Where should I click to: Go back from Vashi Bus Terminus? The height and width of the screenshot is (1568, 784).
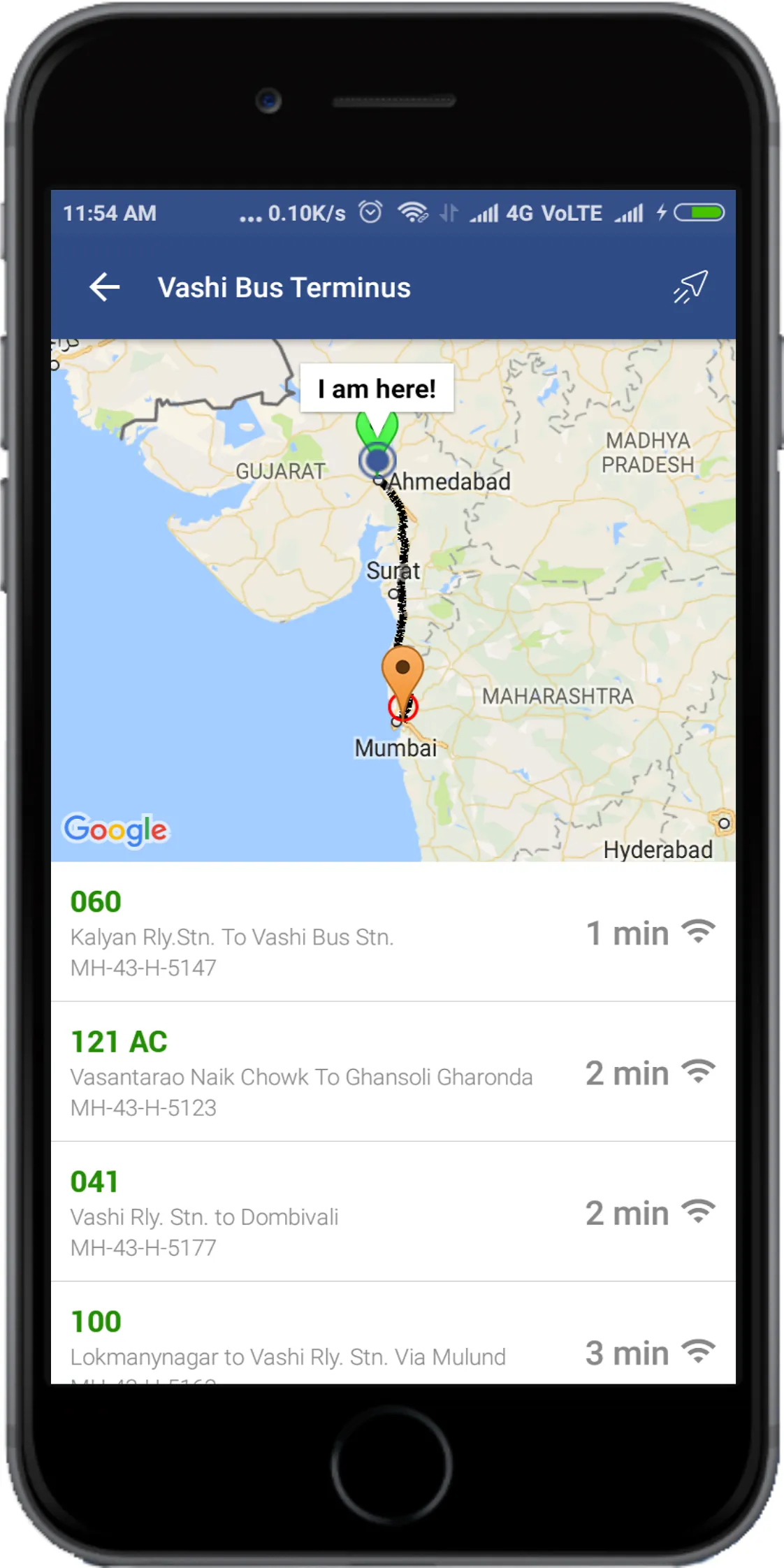click(x=105, y=287)
